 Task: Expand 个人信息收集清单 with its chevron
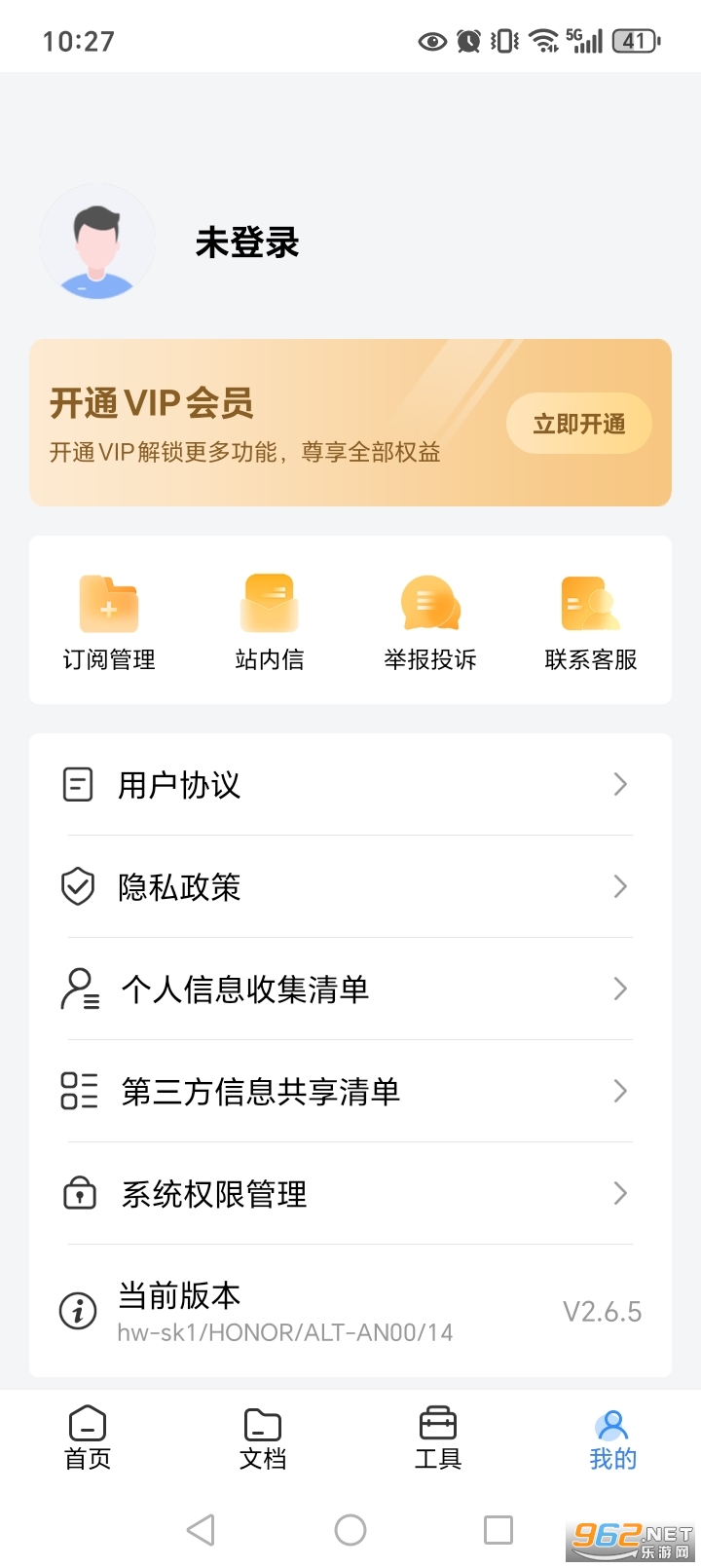pos(620,989)
